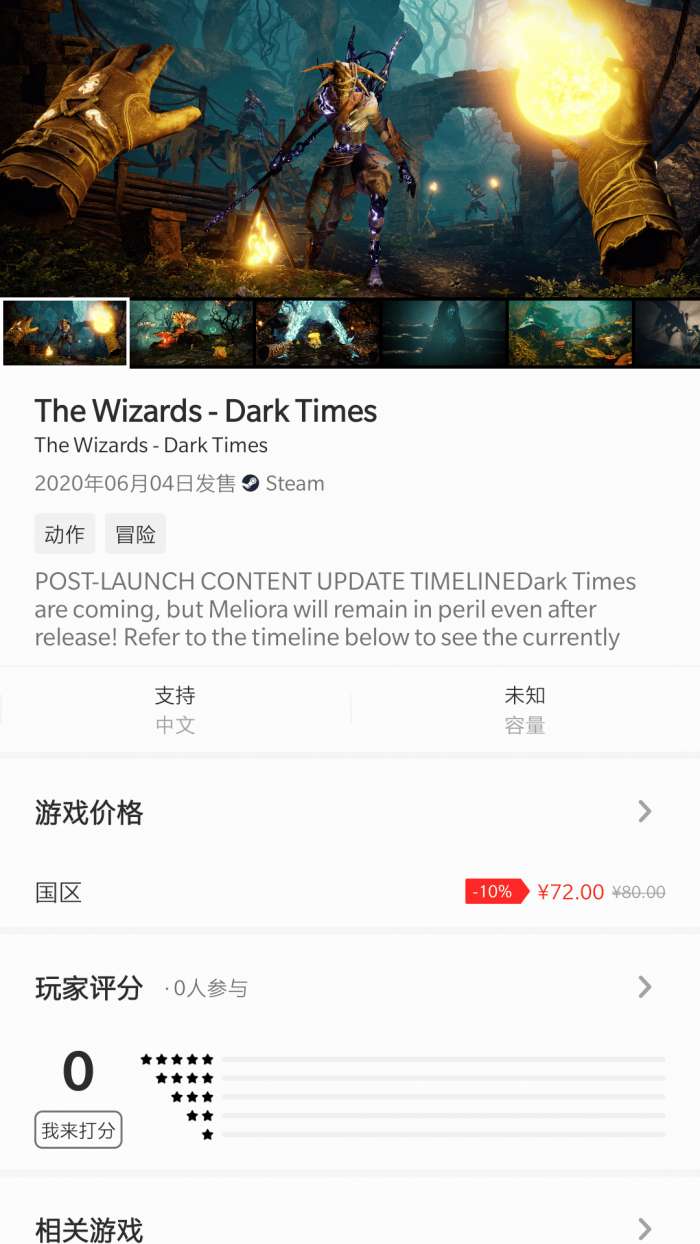Select the fifth screenshot thumbnail
This screenshot has width=700, height=1244.
pyautogui.click(x=570, y=334)
